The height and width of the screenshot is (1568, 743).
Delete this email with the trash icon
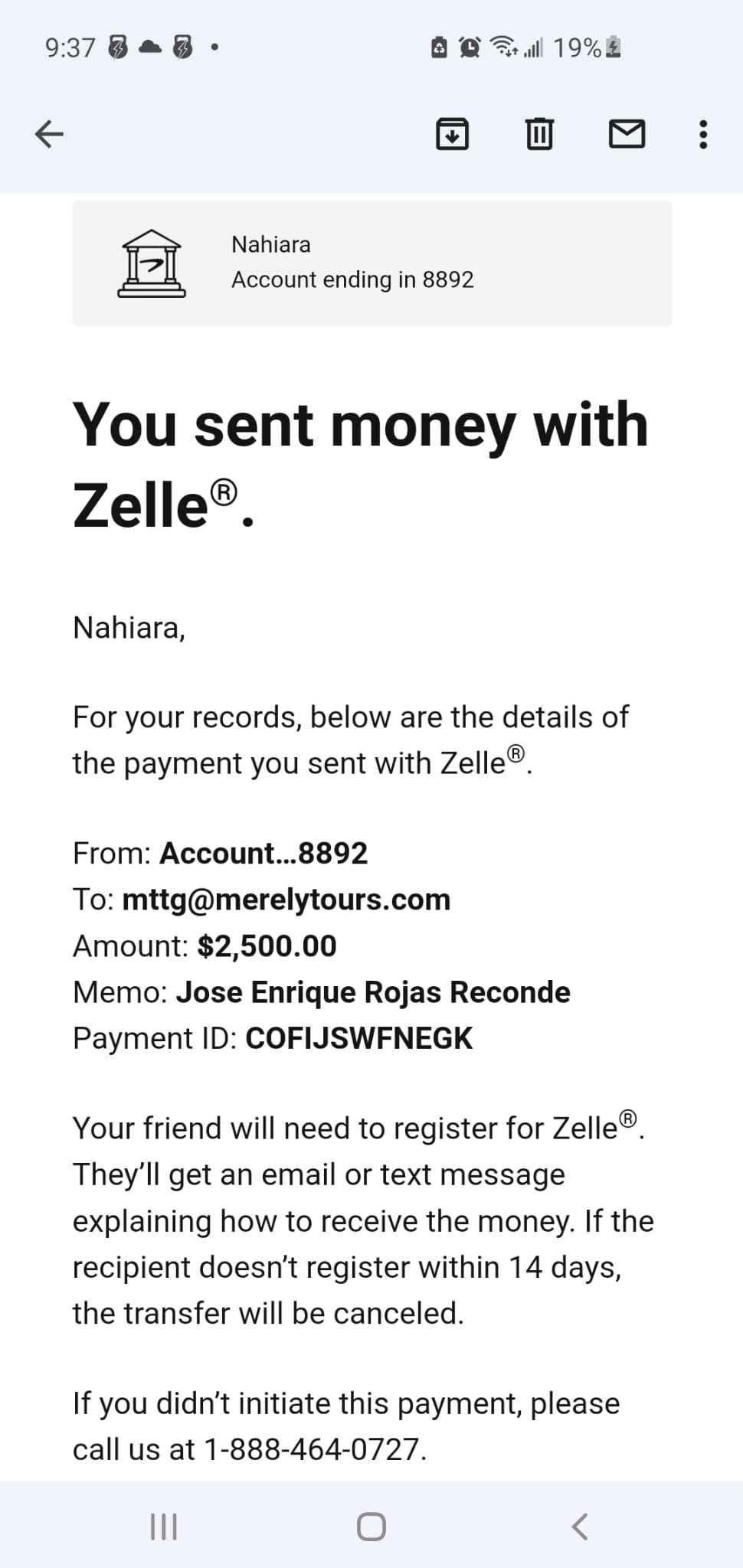pyautogui.click(x=539, y=135)
